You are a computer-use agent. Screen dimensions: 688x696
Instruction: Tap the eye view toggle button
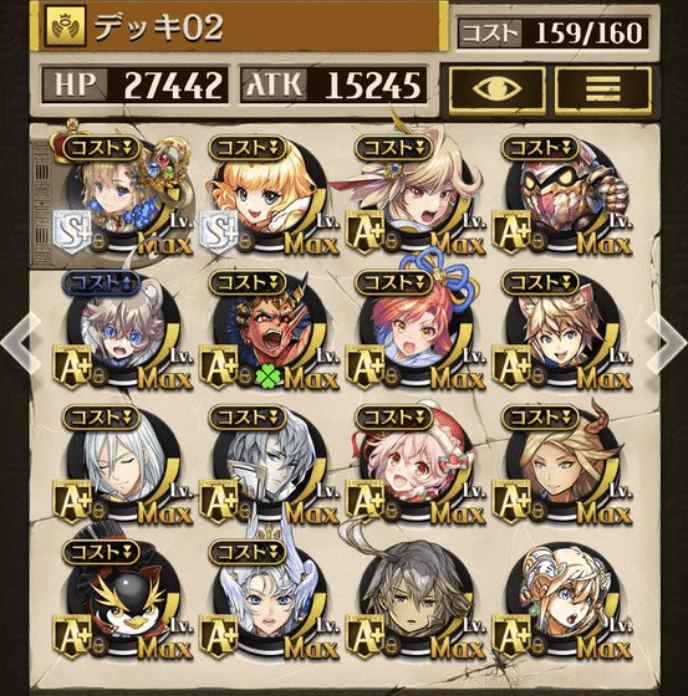click(495, 87)
